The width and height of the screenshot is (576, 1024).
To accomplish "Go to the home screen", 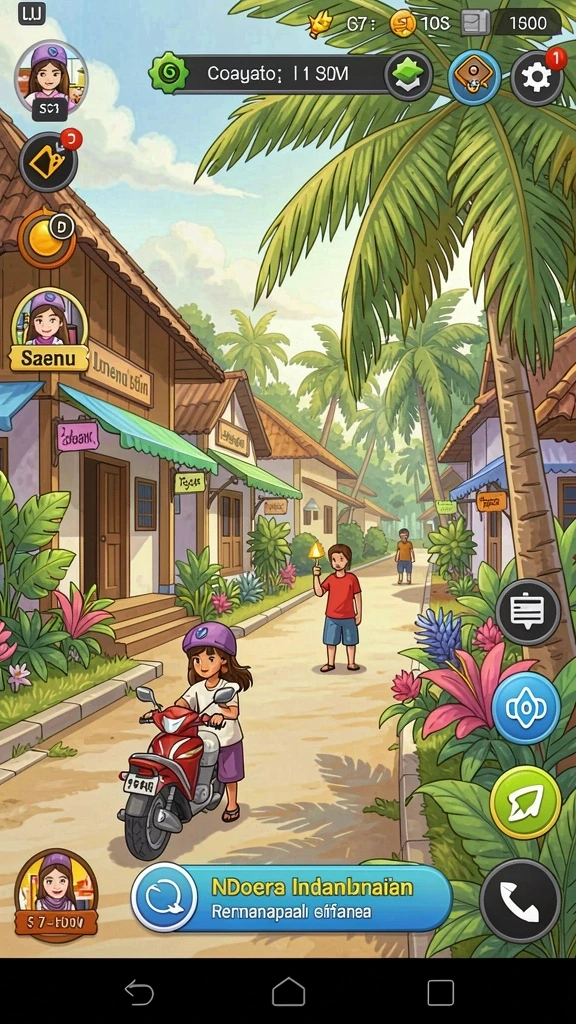I will point(289,992).
